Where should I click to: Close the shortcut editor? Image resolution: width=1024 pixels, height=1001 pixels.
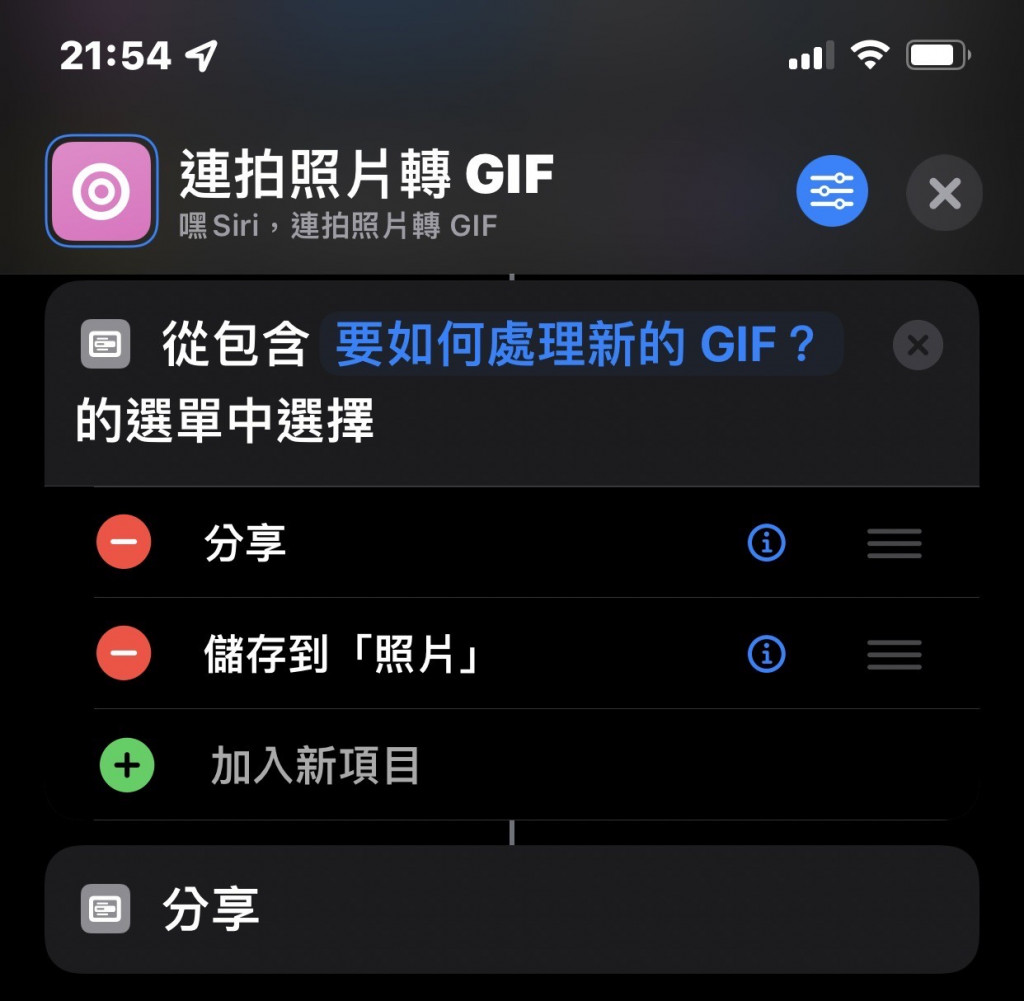(x=944, y=193)
